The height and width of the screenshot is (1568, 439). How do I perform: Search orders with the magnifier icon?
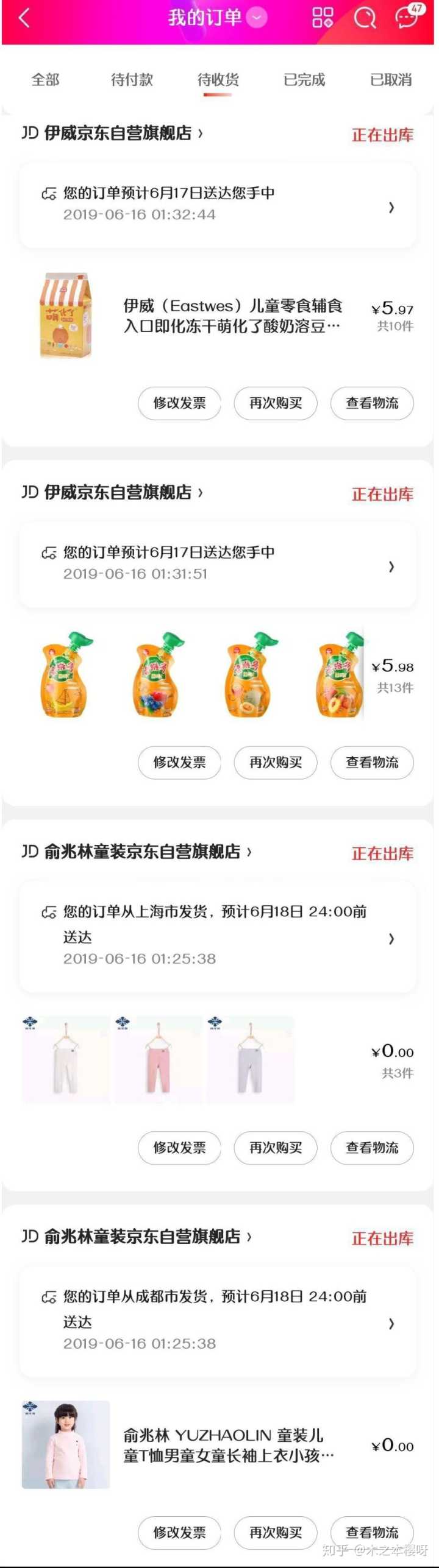[365, 18]
